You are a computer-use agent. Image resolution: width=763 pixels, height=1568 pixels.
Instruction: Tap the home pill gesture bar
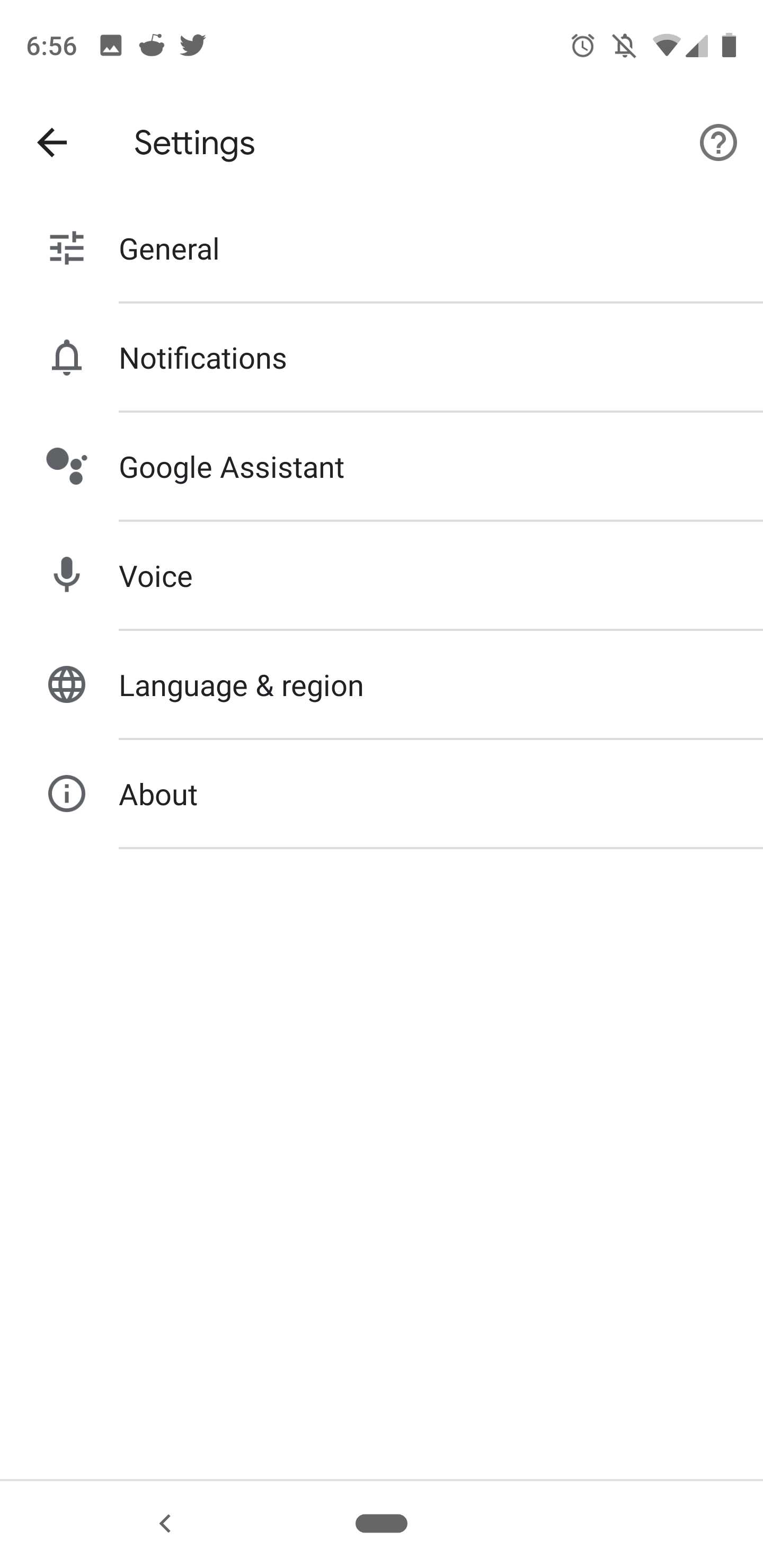coord(381,1525)
